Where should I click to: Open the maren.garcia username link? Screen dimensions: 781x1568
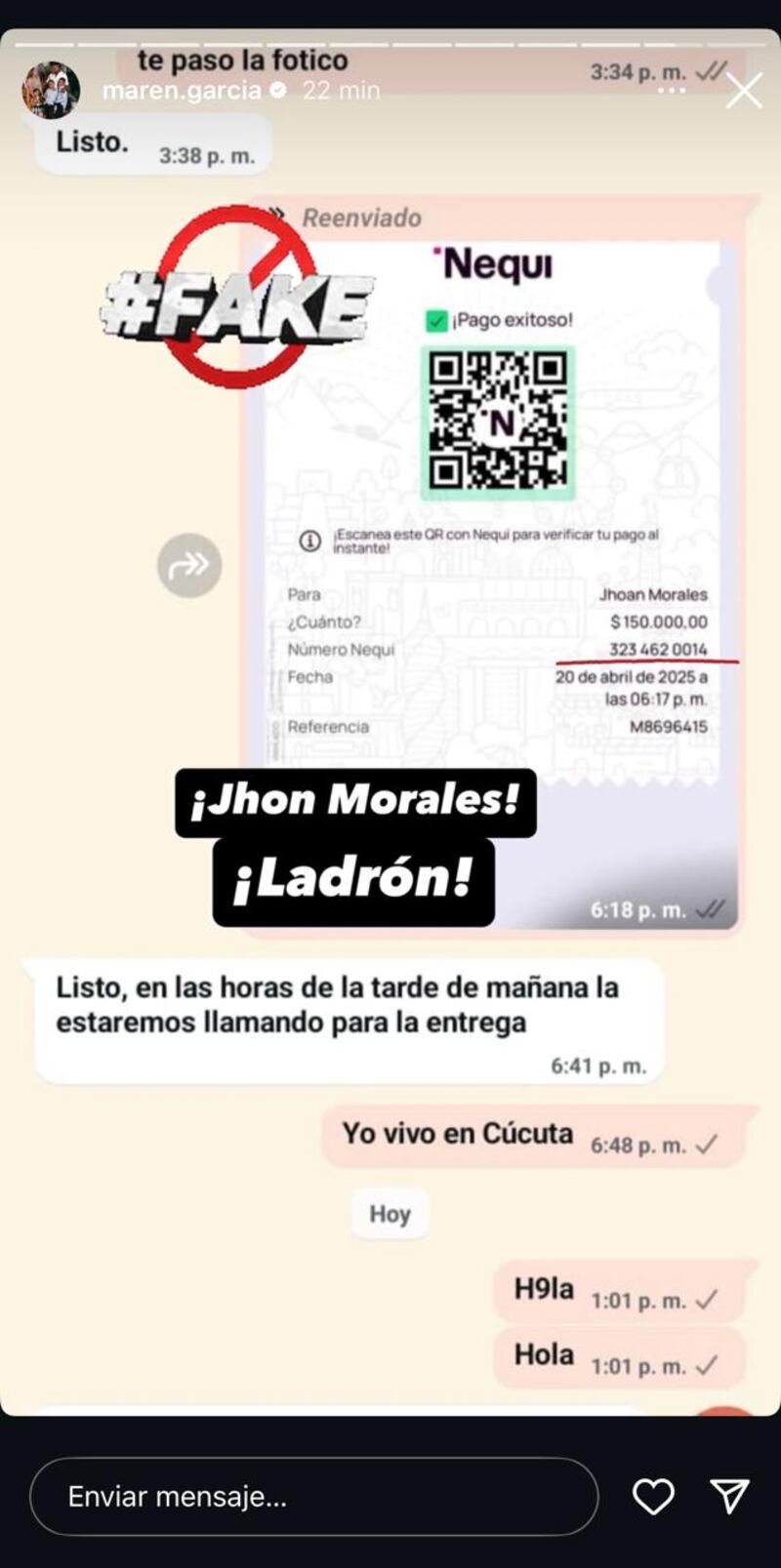pos(182,91)
